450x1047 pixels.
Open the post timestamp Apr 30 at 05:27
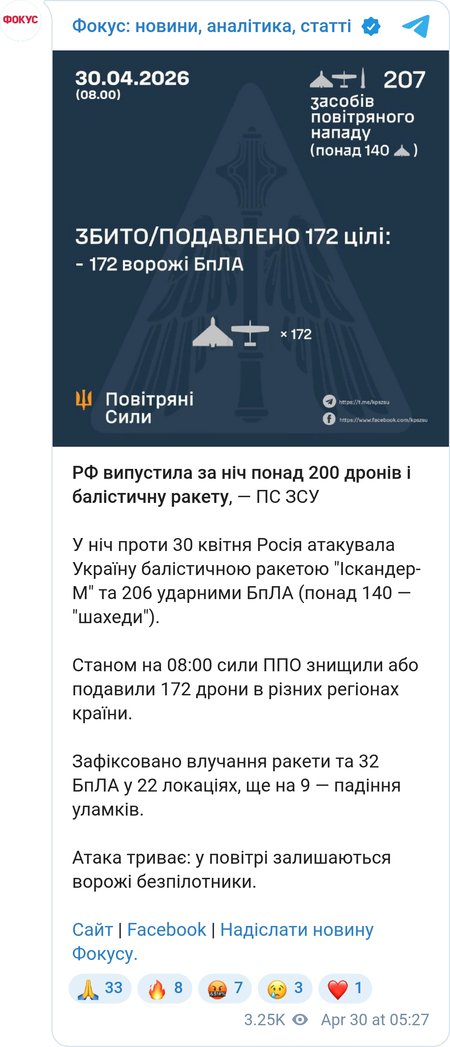[375, 1020]
